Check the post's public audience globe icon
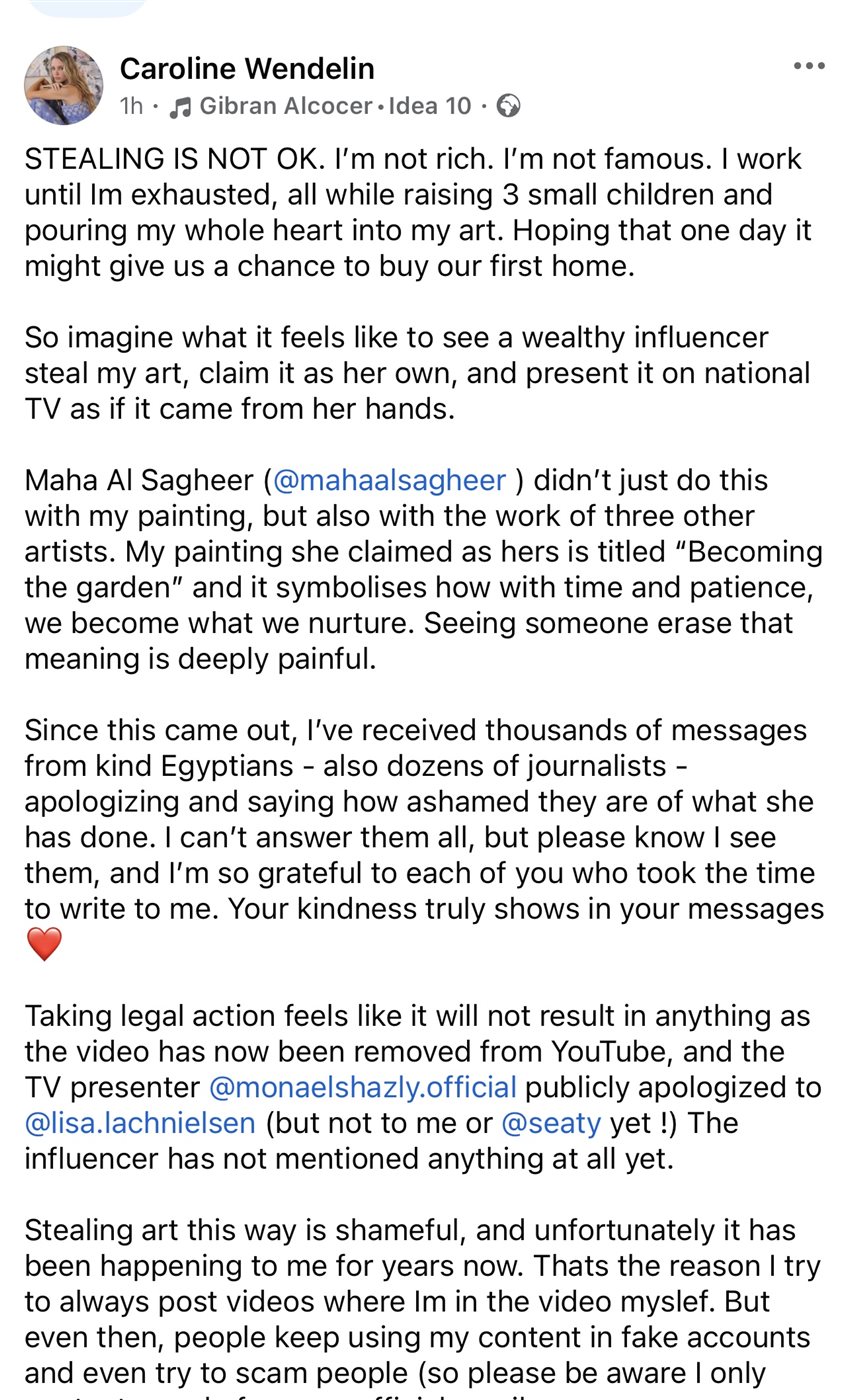This screenshot has height=1400, width=853. tap(508, 105)
